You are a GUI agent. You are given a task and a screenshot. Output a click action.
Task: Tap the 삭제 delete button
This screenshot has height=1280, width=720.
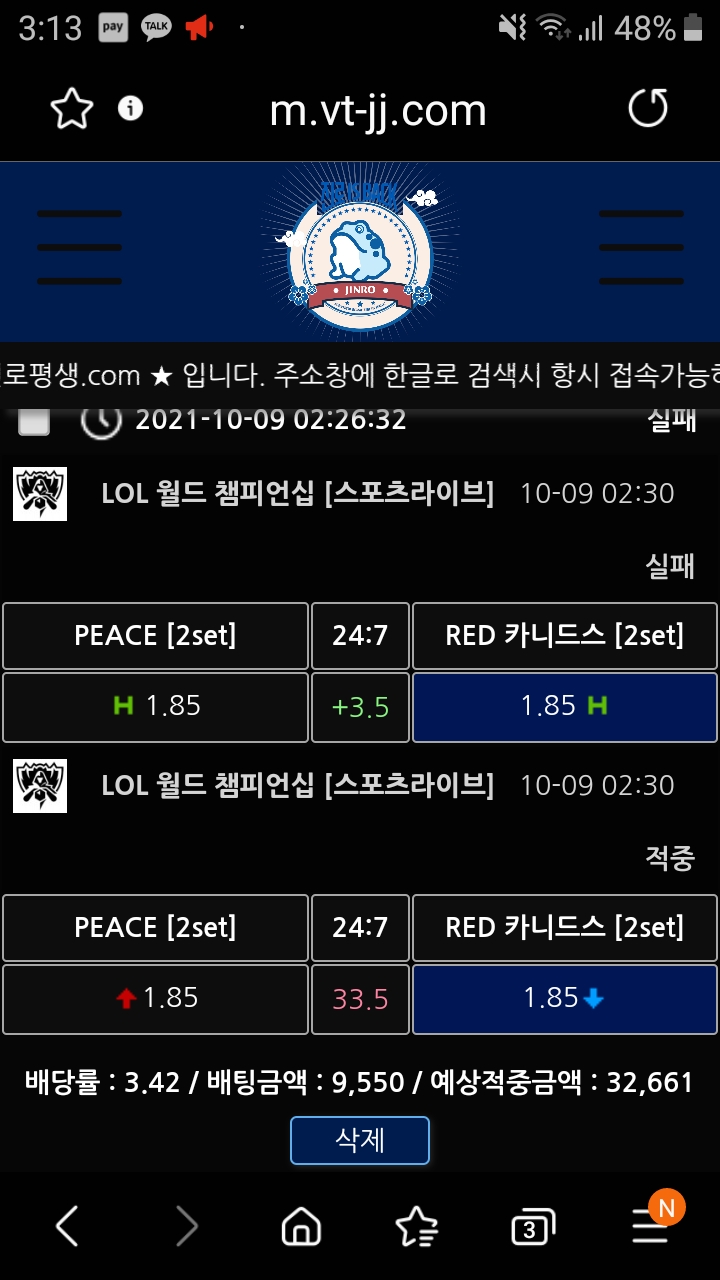click(x=360, y=1140)
